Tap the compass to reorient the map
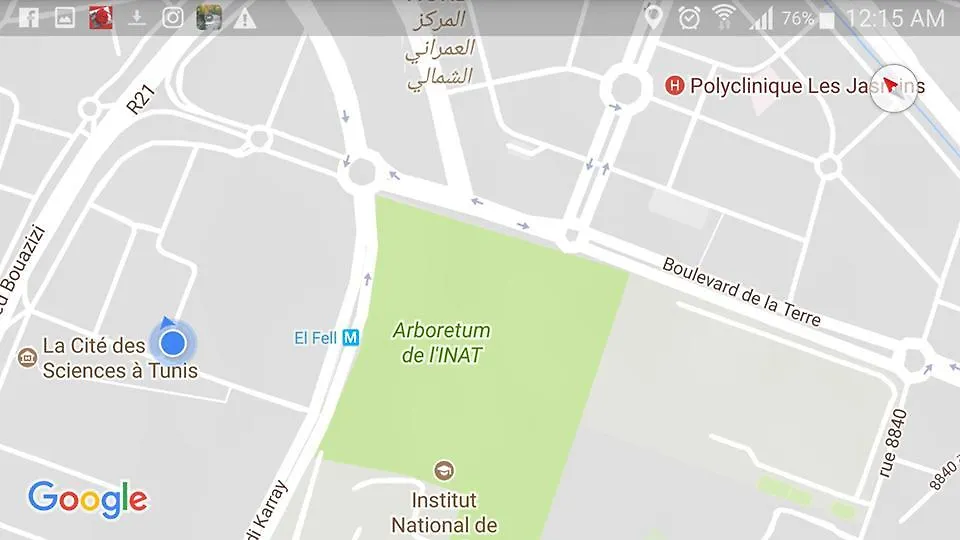The image size is (960, 540). [893, 89]
